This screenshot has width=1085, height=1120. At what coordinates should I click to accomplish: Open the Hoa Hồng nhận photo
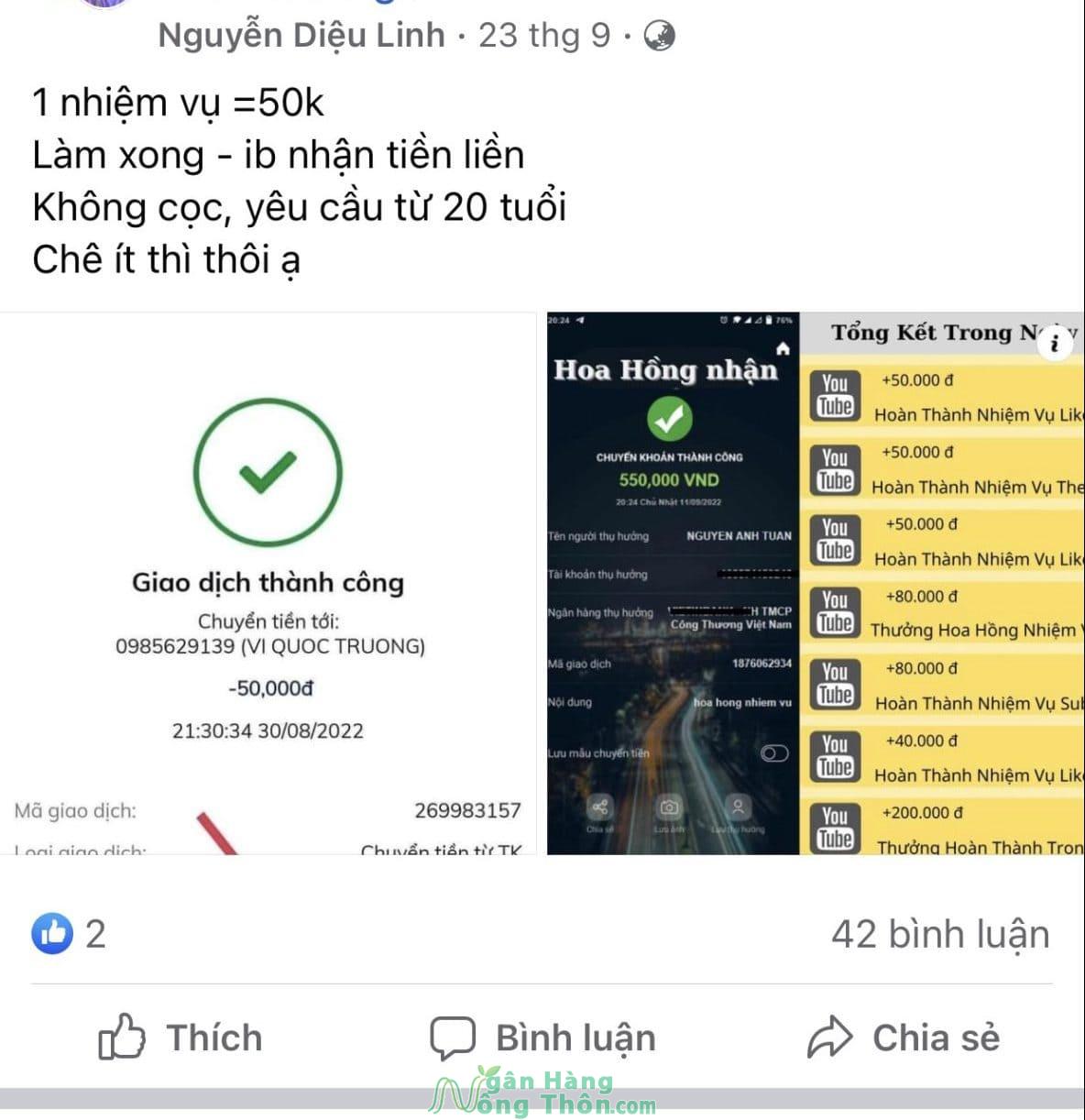[x=672, y=583]
